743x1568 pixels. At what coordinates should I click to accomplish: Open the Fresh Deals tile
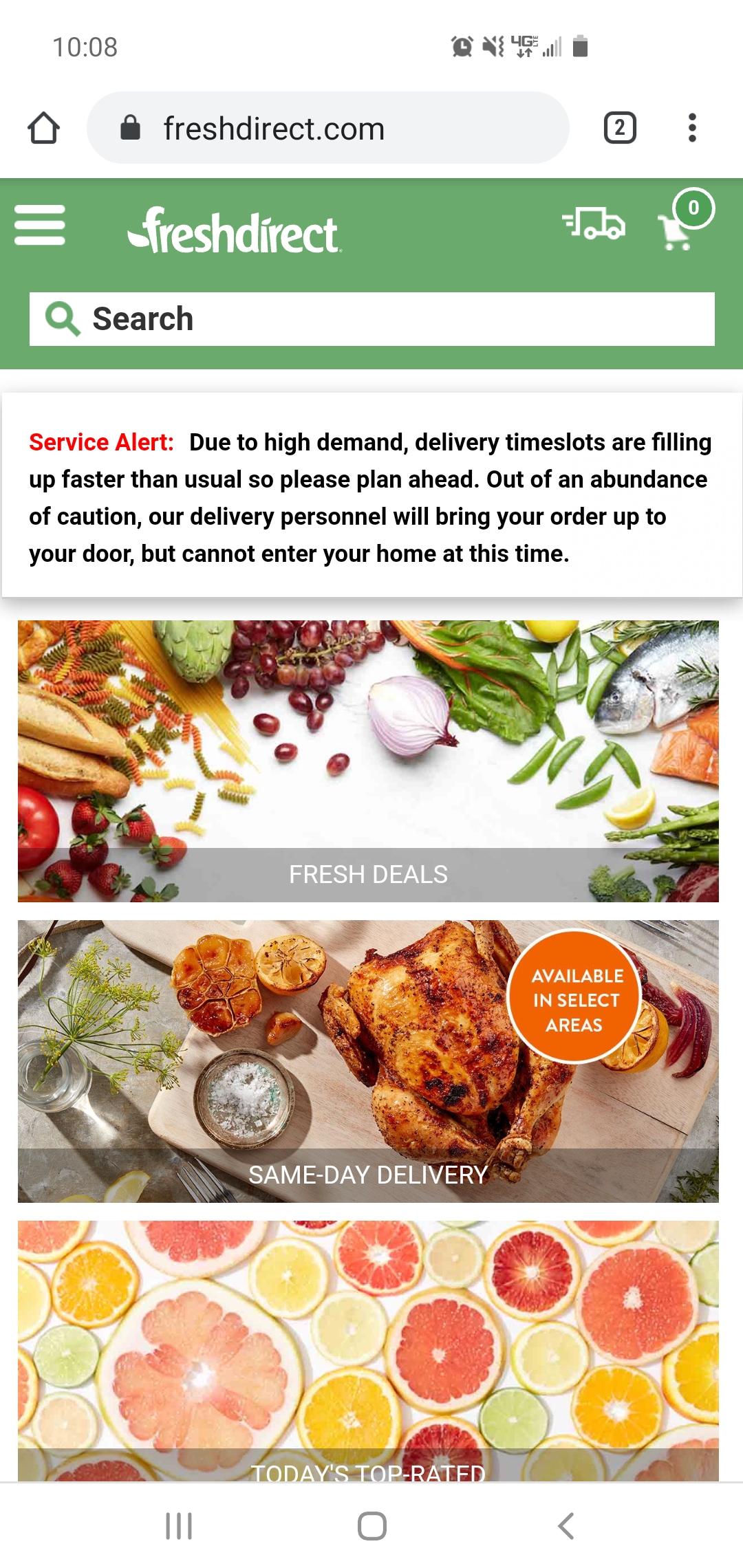(x=368, y=761)
